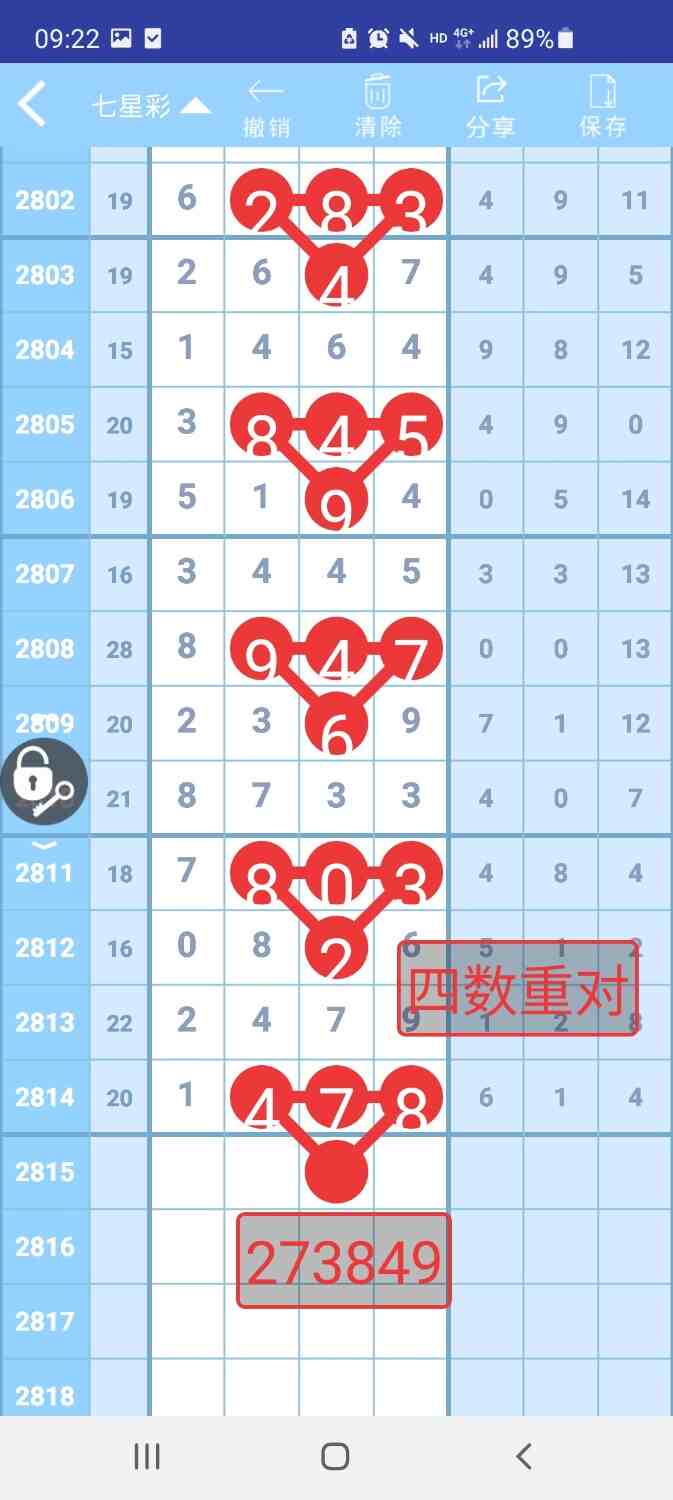Share the chart via 分享
The image size is (673, 1500).
pos(490,108)
